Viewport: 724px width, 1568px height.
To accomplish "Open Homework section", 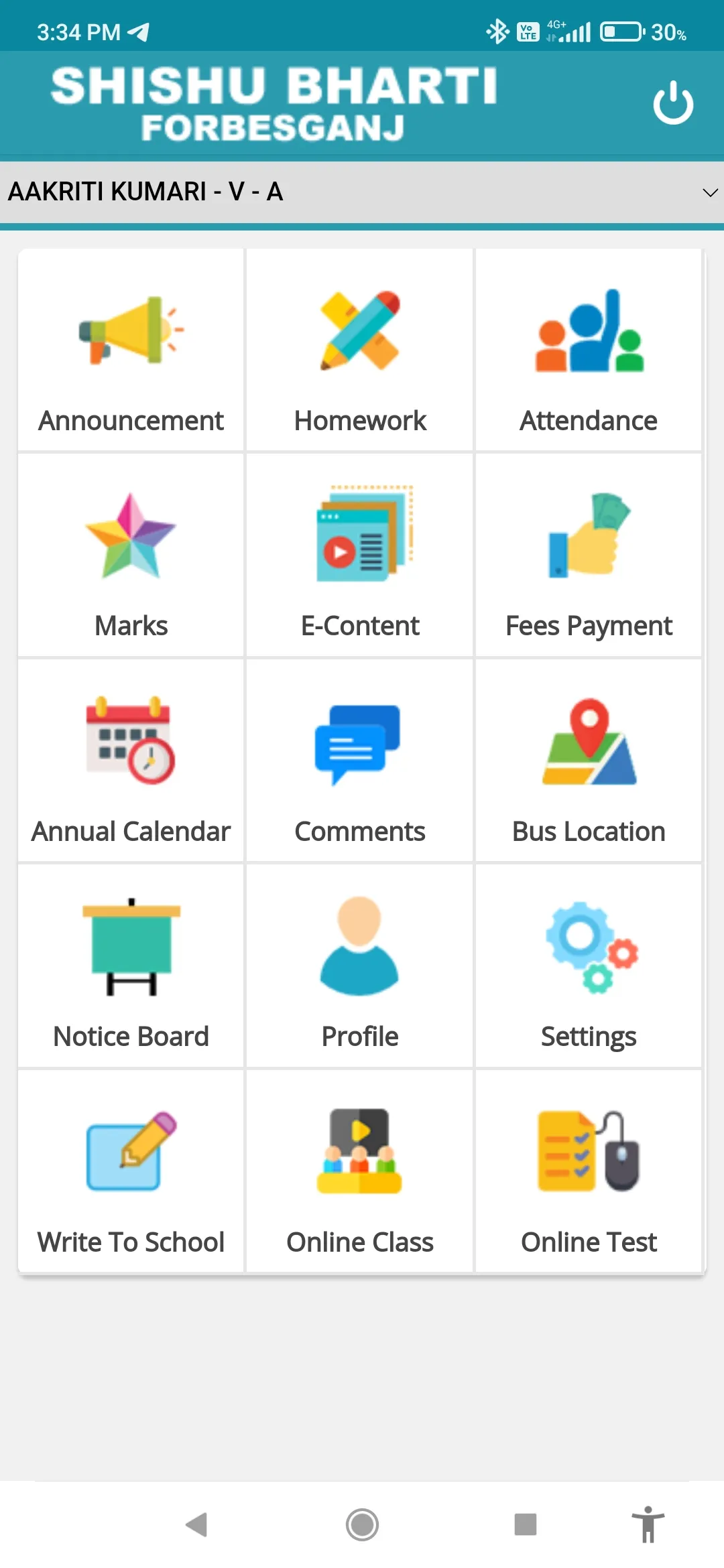I will pyautogui.click(x=360, y=350).
